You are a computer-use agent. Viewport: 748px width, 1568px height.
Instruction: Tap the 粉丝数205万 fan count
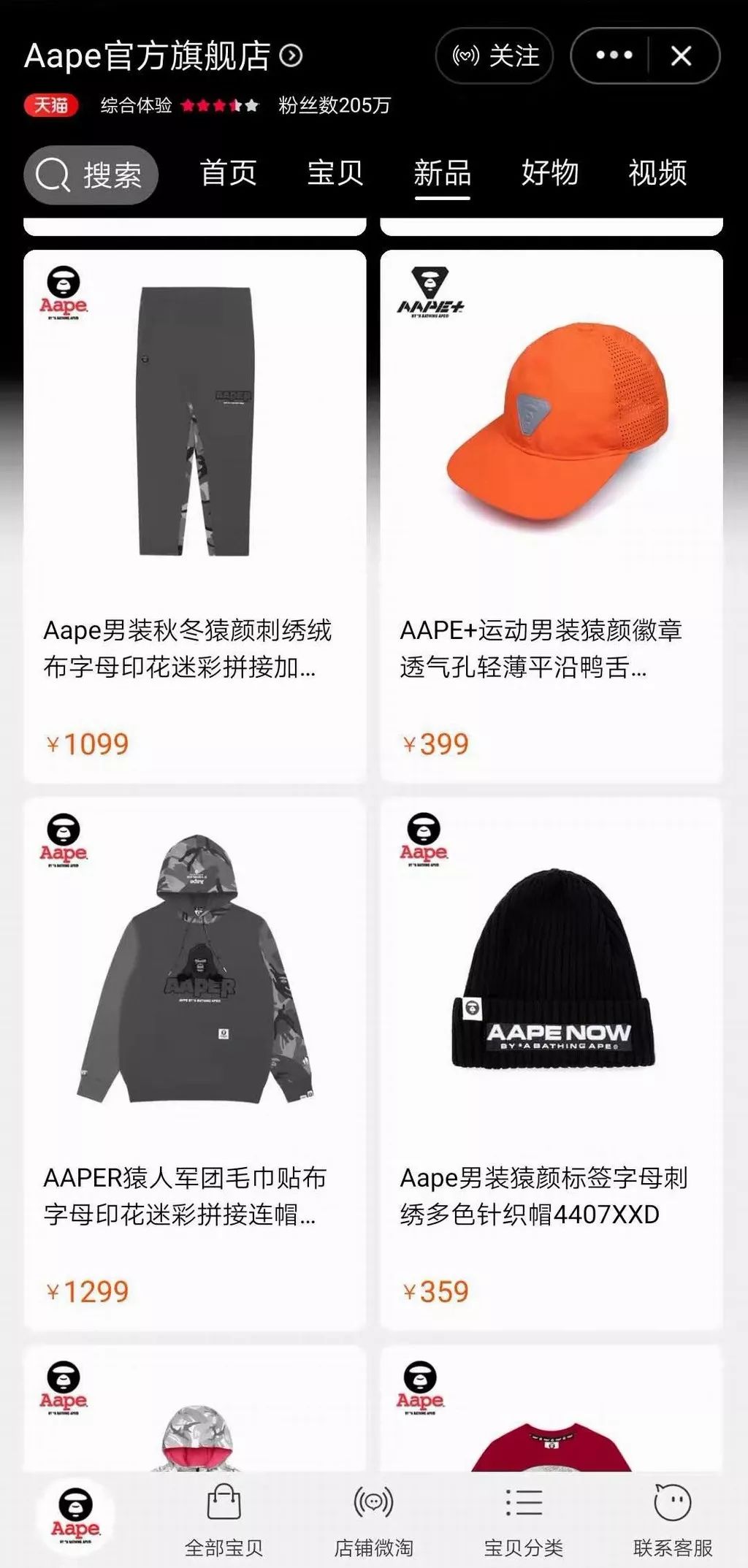[332, 105]
